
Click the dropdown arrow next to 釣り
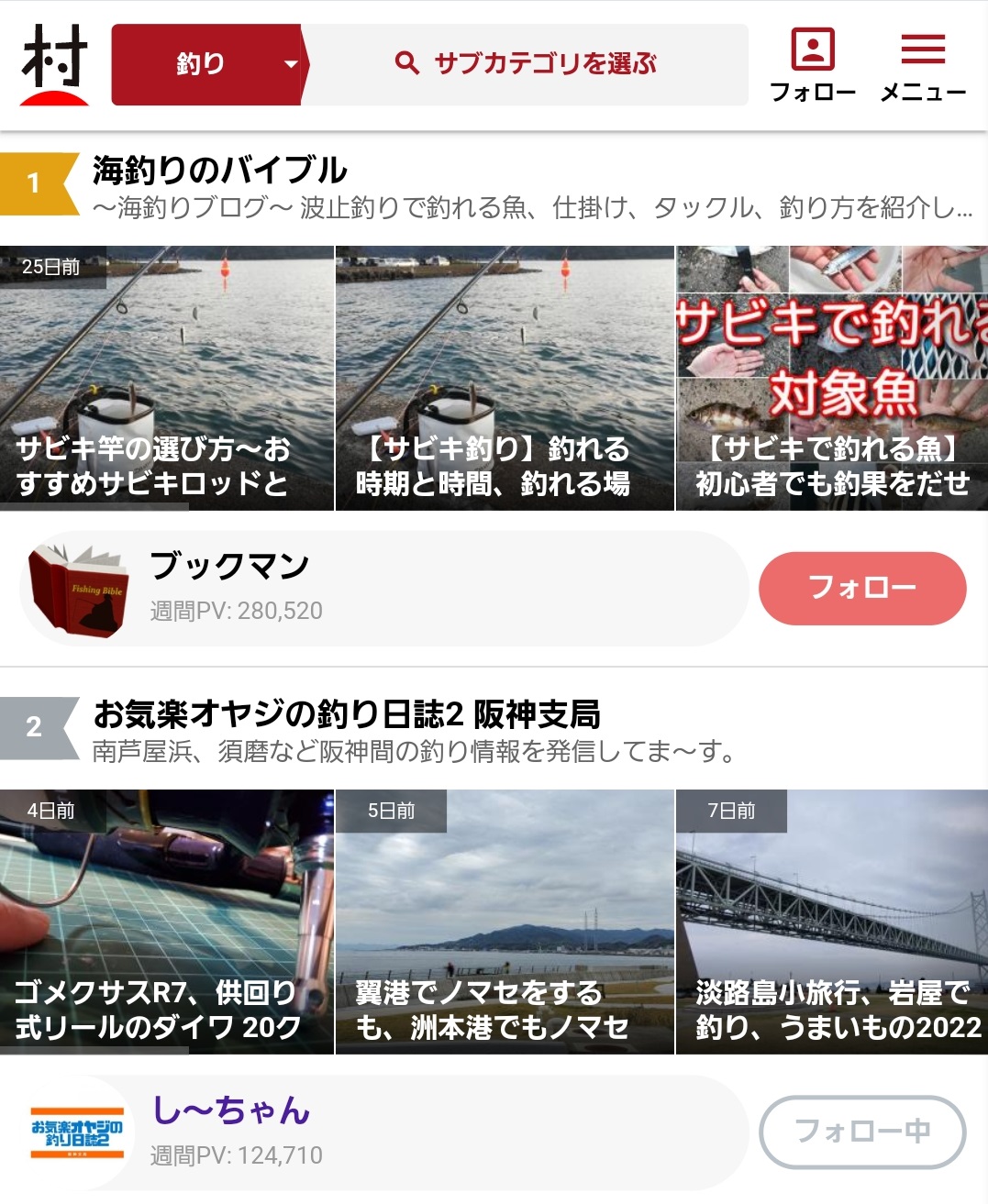[x=291, y=65]
